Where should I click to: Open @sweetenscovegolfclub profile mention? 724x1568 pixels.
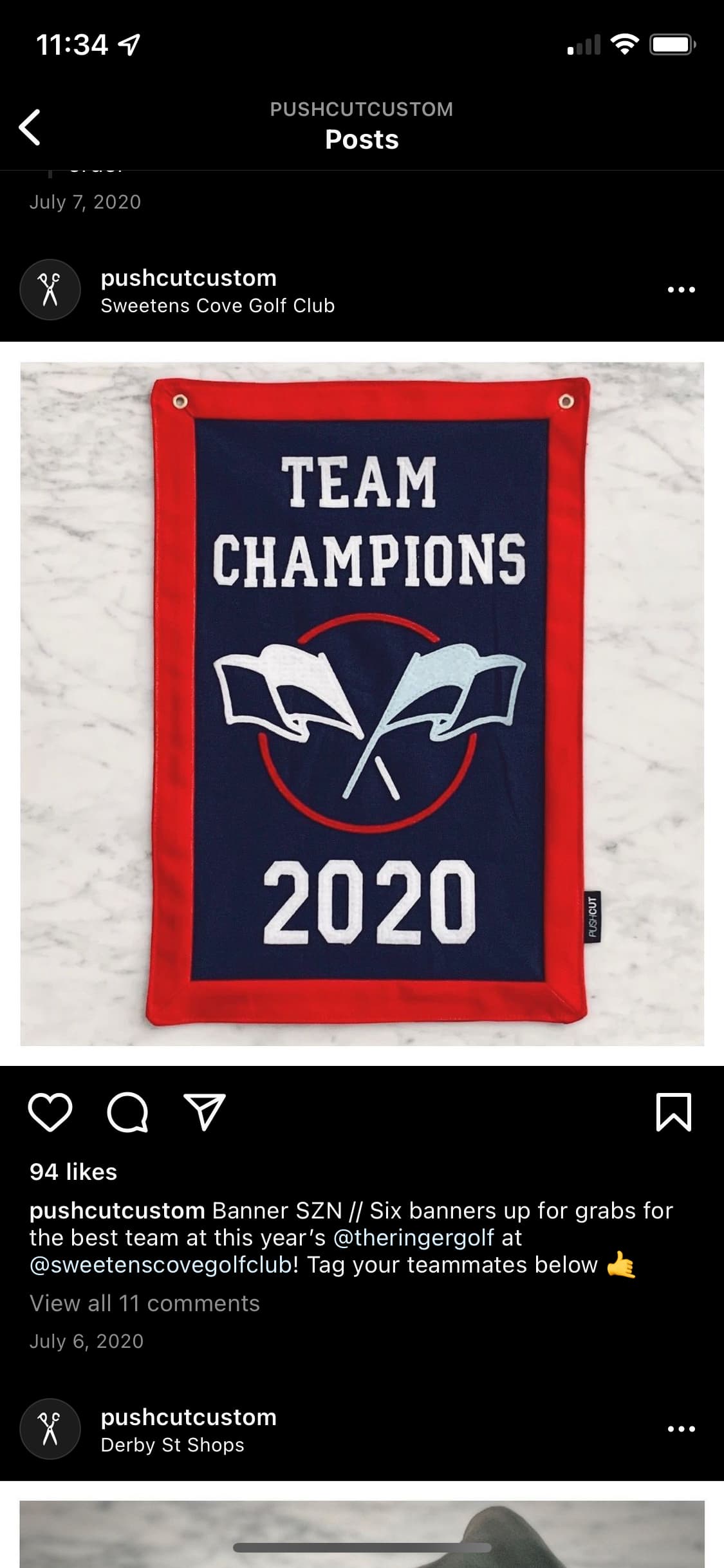pyautogui.click(x=164, y=1265)
